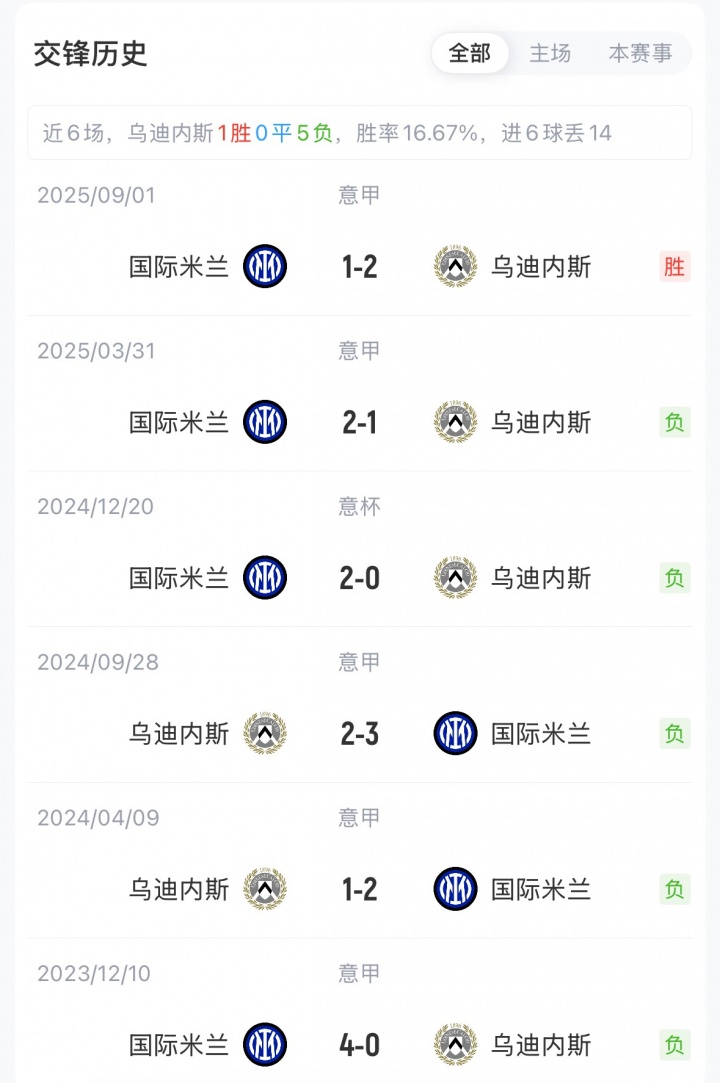View the 2024/12/20 意杯 2-0 match
Screen dimensions: 720x1083
360,577
